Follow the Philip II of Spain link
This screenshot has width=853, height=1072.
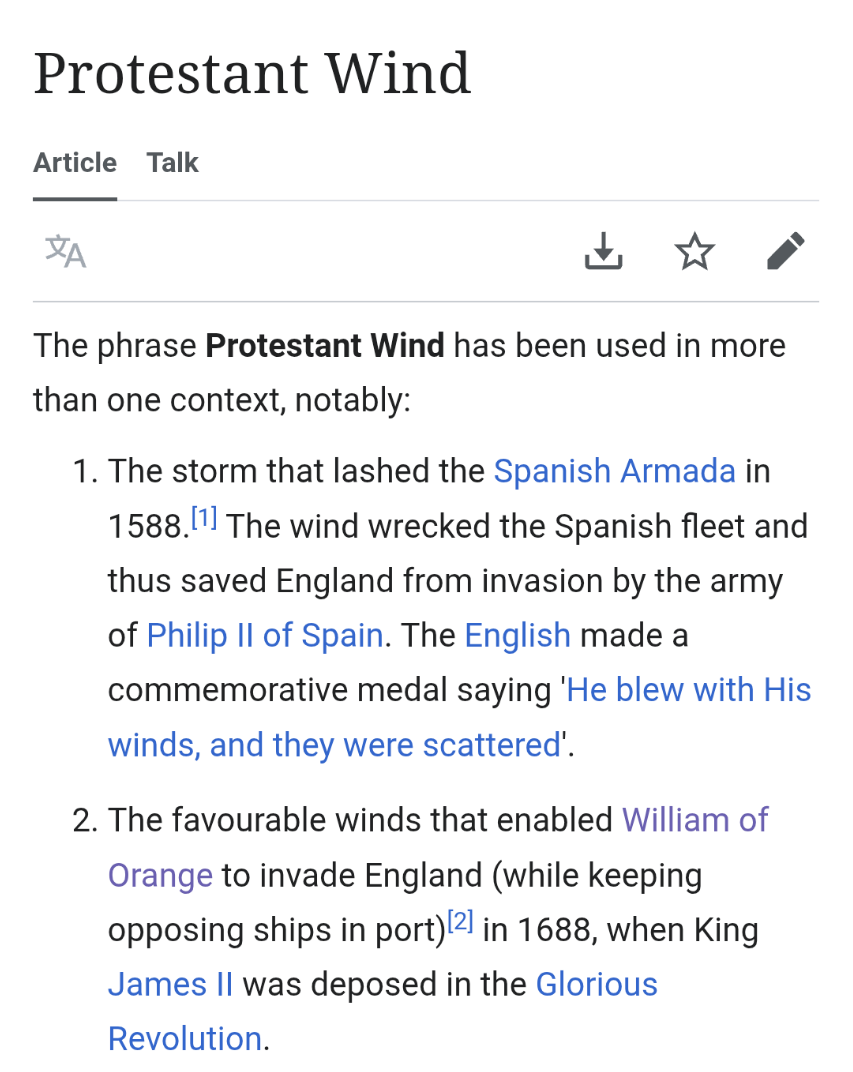click(265, 636)
